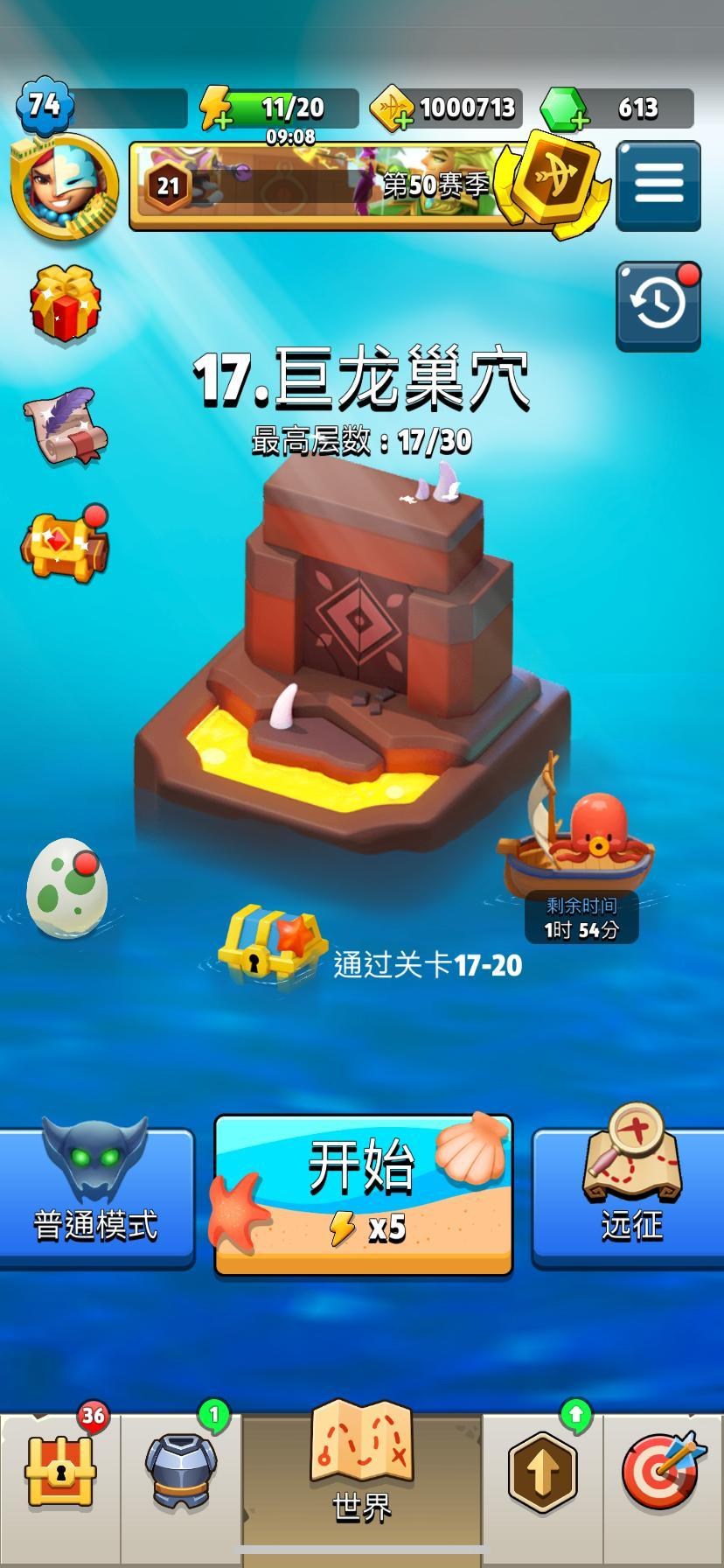
Task: Open the quill scroll quests
Action: (x=65, y=427)
